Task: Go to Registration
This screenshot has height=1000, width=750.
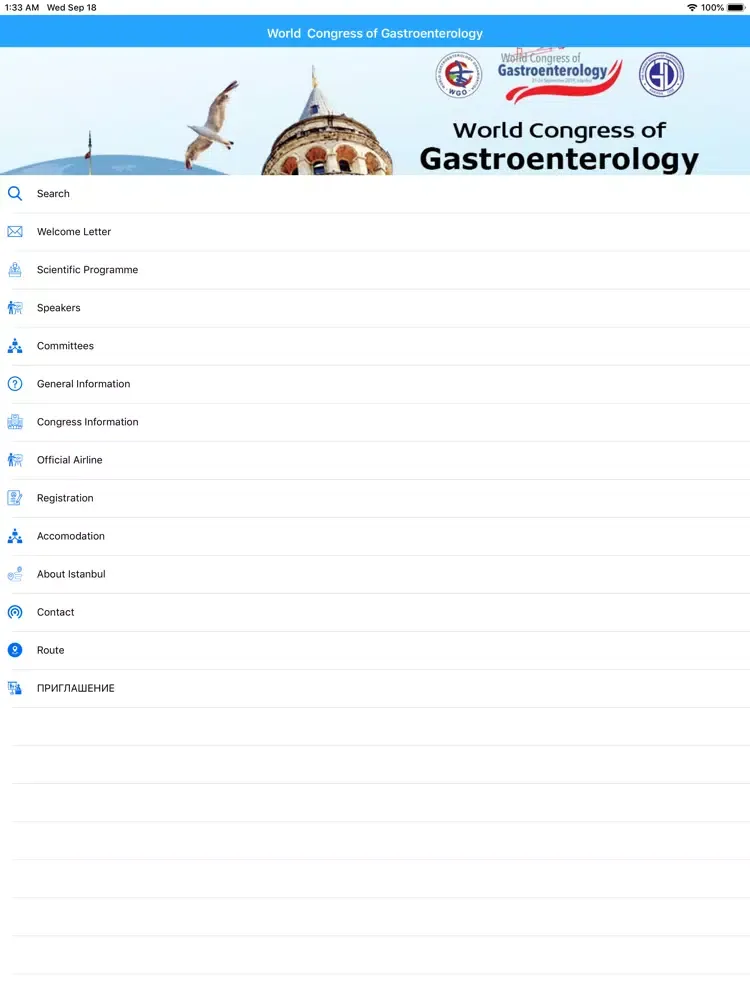Action: coord(65,498)
